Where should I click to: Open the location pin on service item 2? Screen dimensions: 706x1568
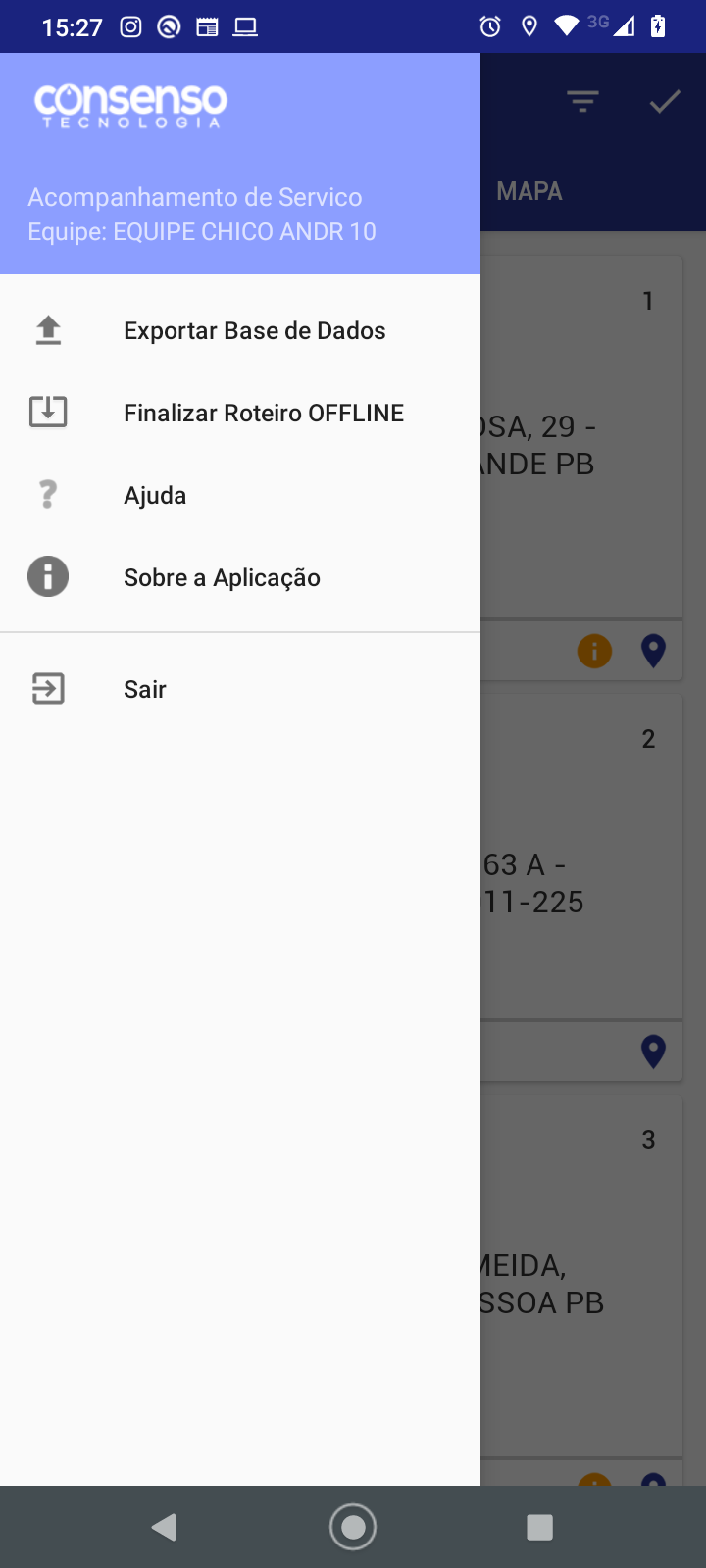(x=653, y=1050)
